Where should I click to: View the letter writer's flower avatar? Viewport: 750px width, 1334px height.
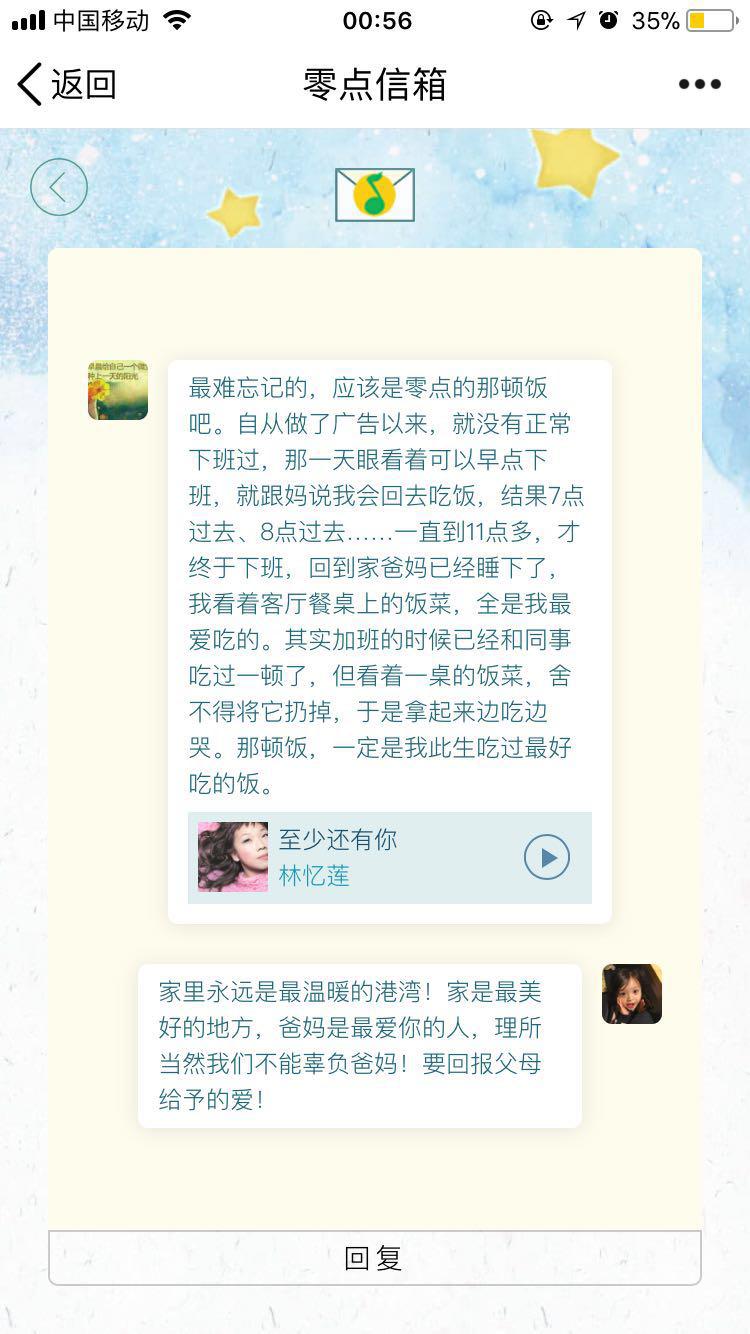coord(118,390)
